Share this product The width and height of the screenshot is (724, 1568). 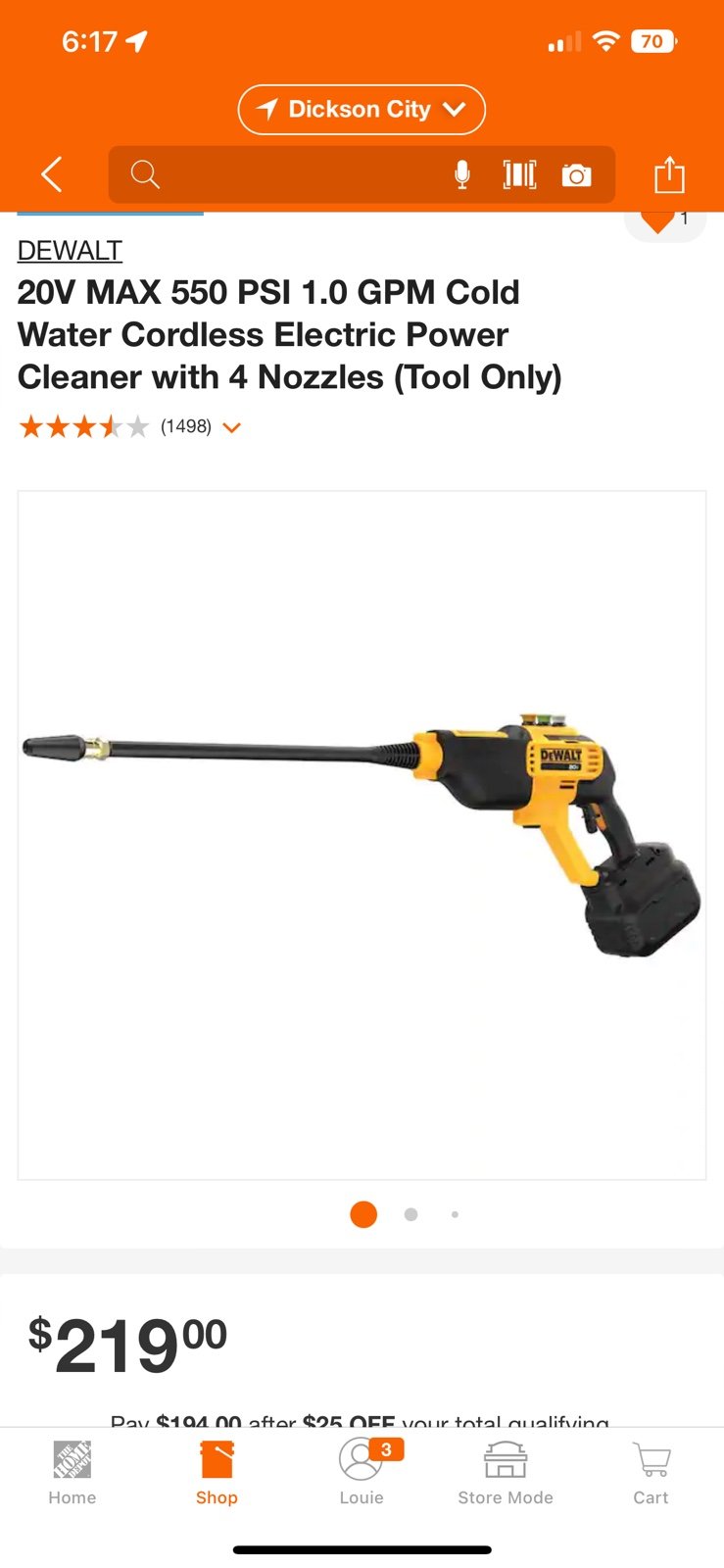[669, 174]
